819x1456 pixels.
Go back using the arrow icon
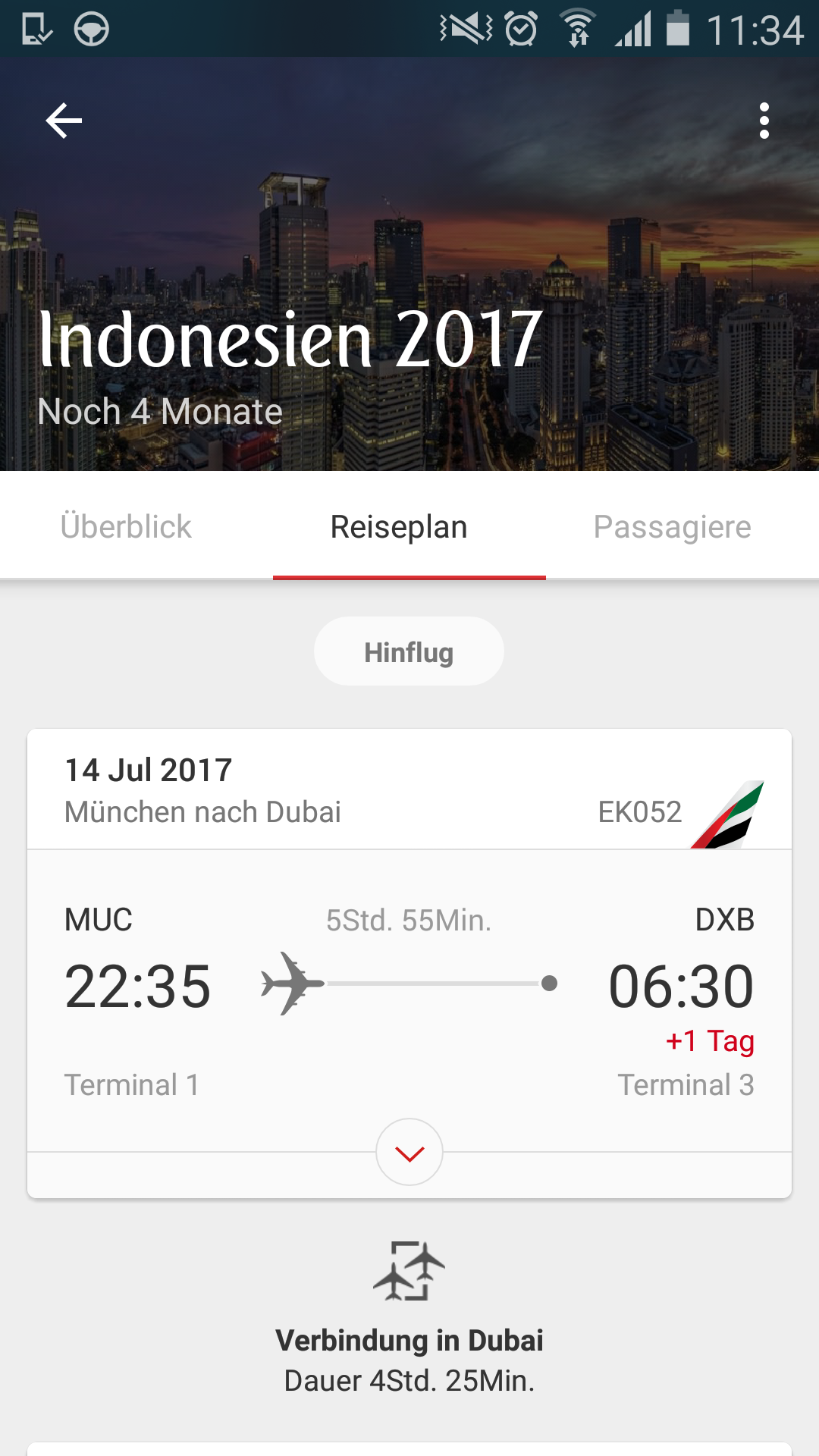pyautogui.click(x=64, y=121)
